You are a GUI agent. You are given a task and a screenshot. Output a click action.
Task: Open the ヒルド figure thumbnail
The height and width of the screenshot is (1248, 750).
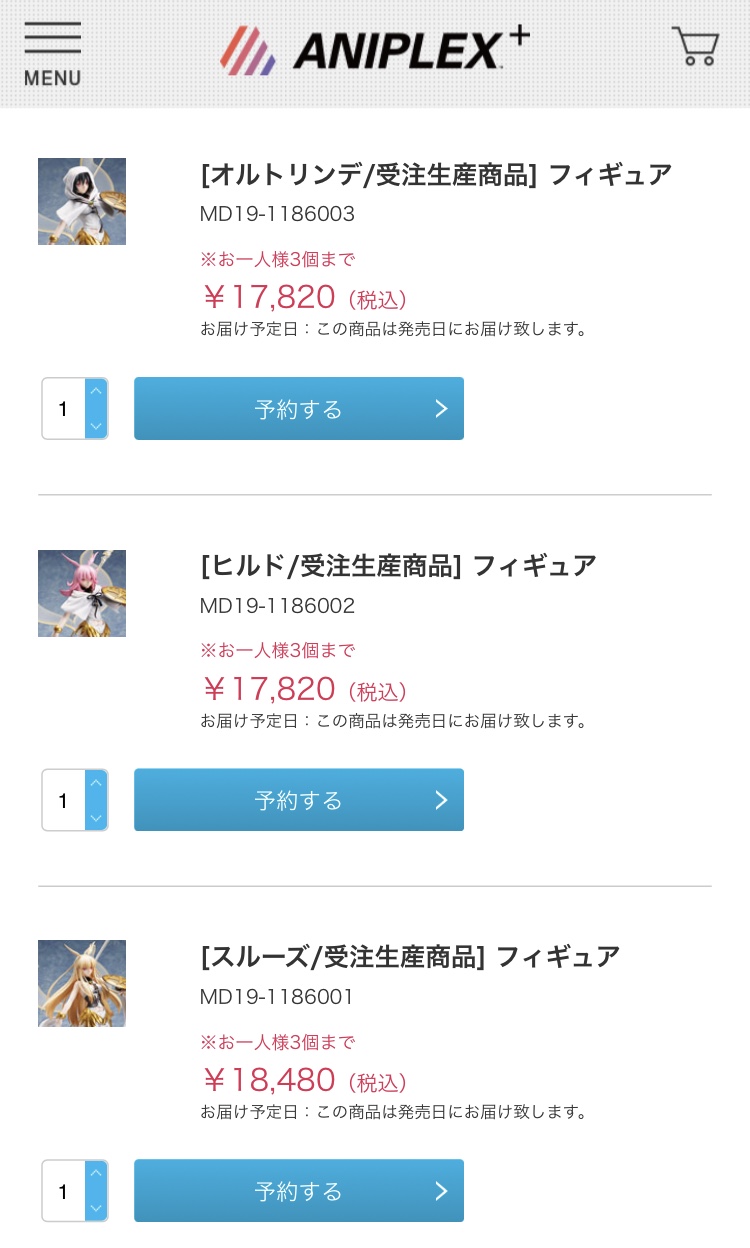pos(82,593)
